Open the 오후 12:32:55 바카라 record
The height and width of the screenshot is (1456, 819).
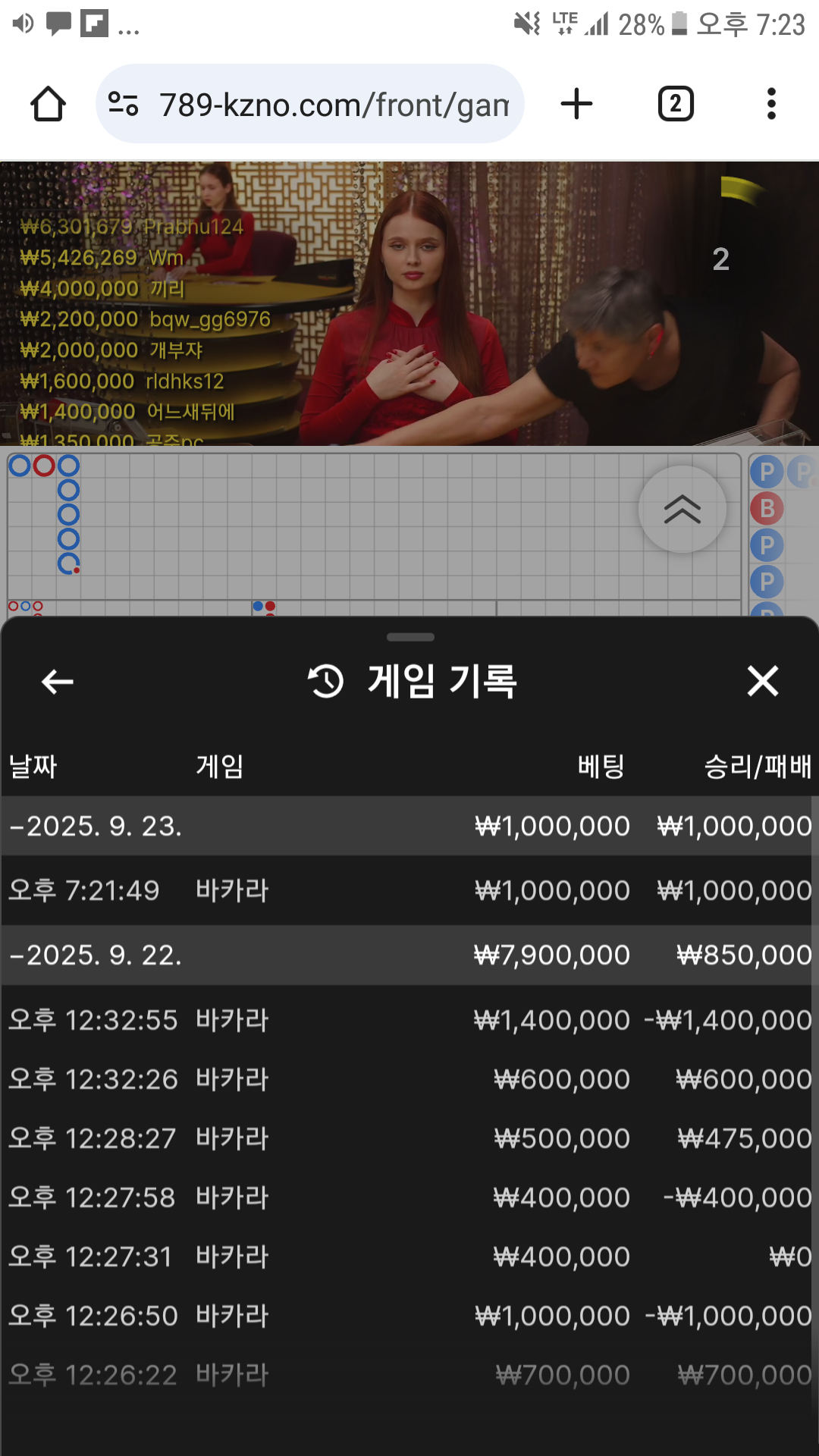409,1020
